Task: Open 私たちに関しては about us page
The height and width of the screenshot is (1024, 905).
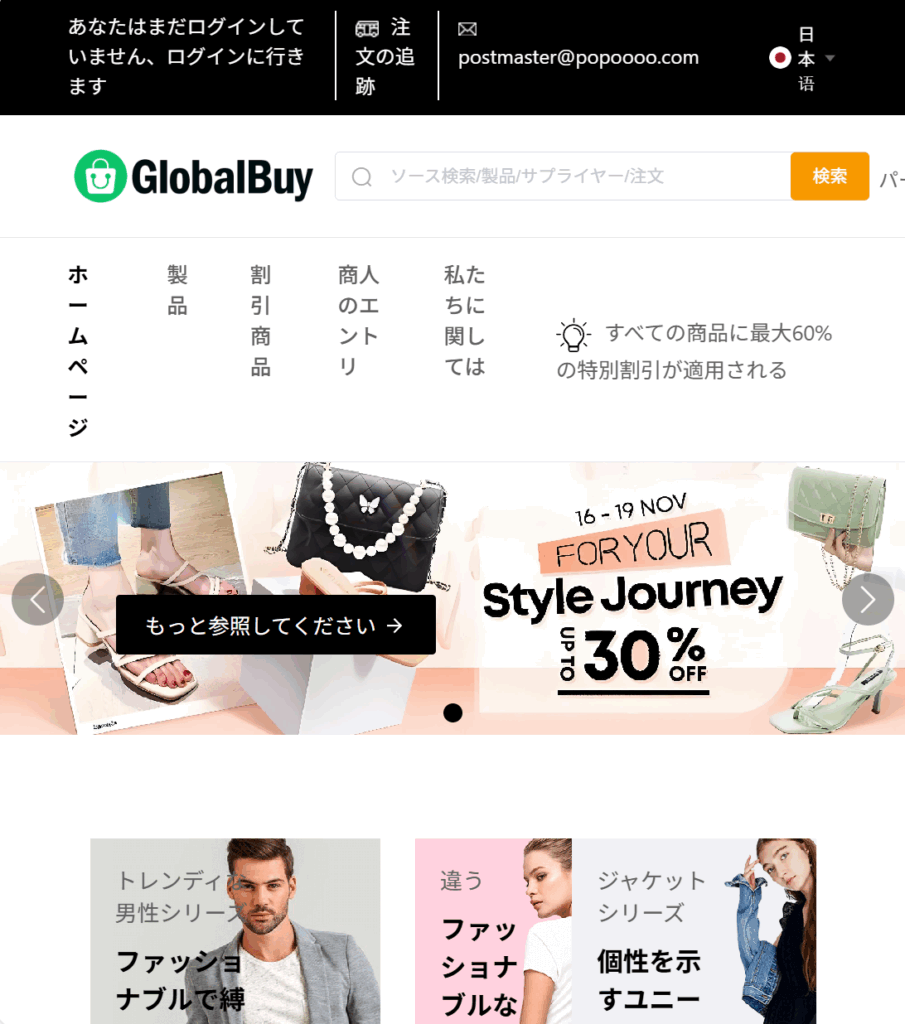Action: [464, 320]
